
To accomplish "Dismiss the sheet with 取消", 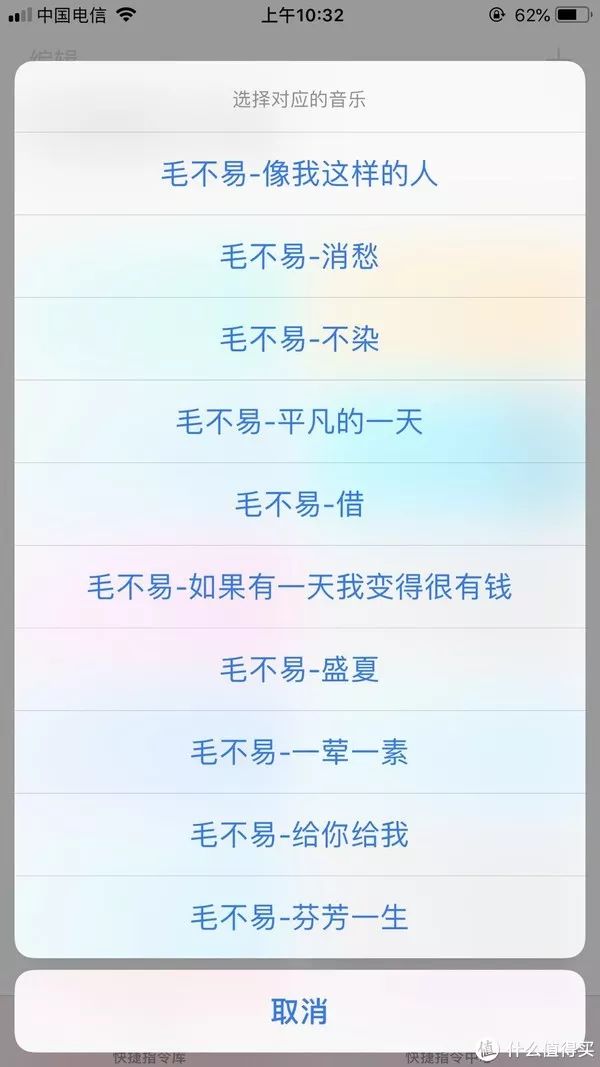I will click(x=300, y=1011).
